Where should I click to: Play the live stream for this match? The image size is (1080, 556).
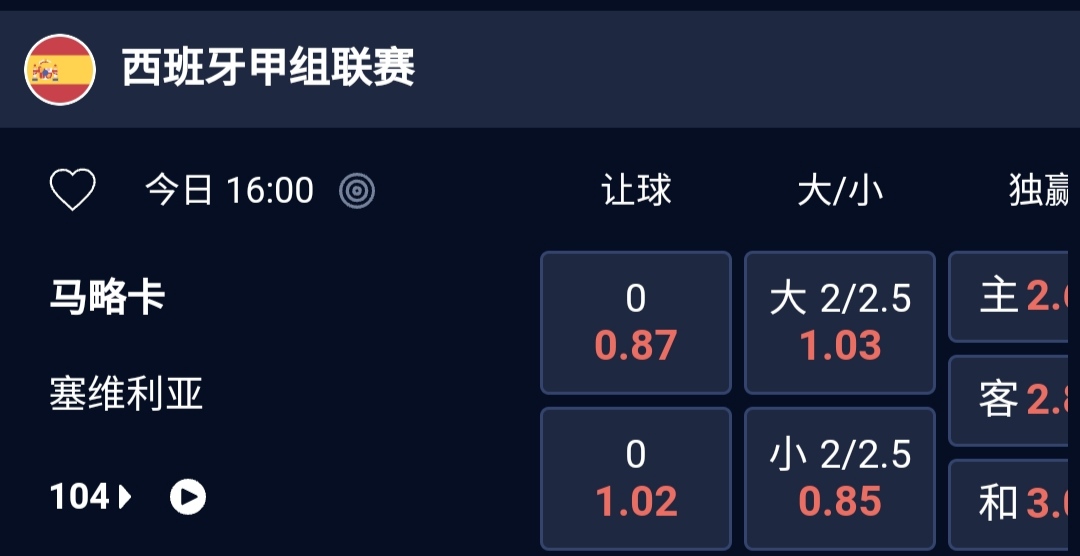(x=188, y=497)
